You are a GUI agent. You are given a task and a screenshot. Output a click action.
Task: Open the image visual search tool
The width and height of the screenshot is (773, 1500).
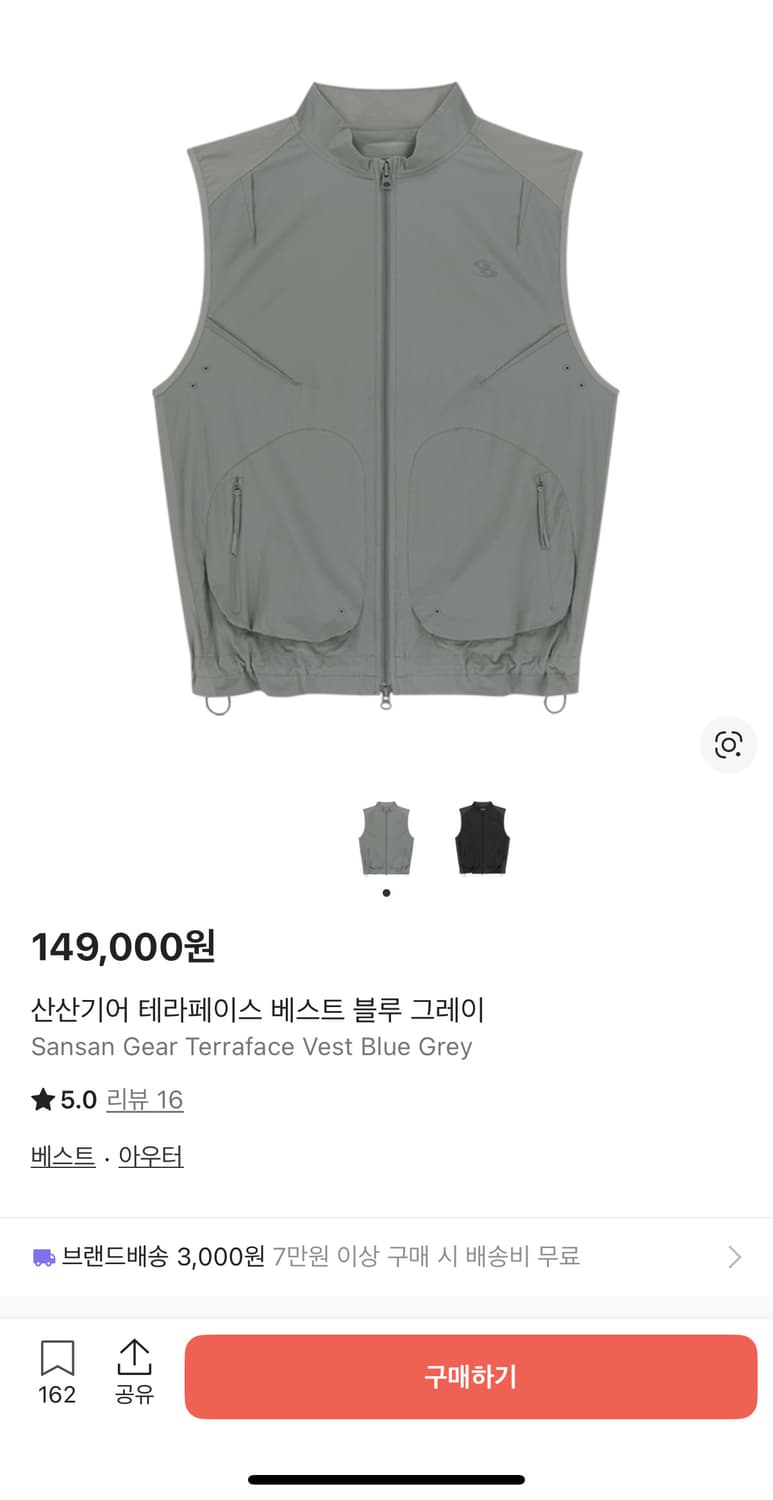pos(729,745)
